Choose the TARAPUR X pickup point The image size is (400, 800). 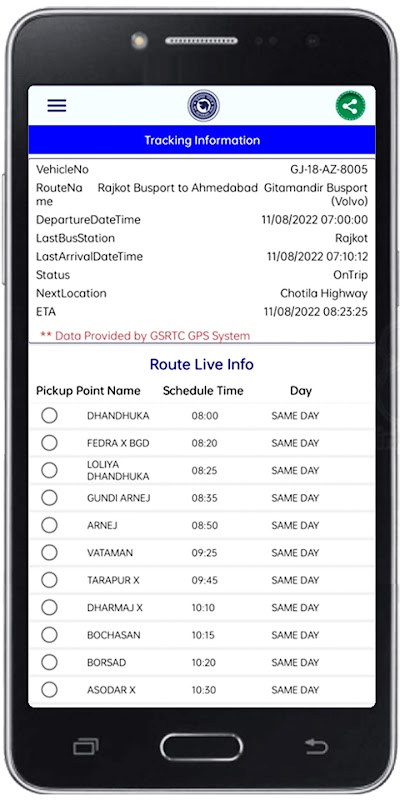tap(49, 580)
